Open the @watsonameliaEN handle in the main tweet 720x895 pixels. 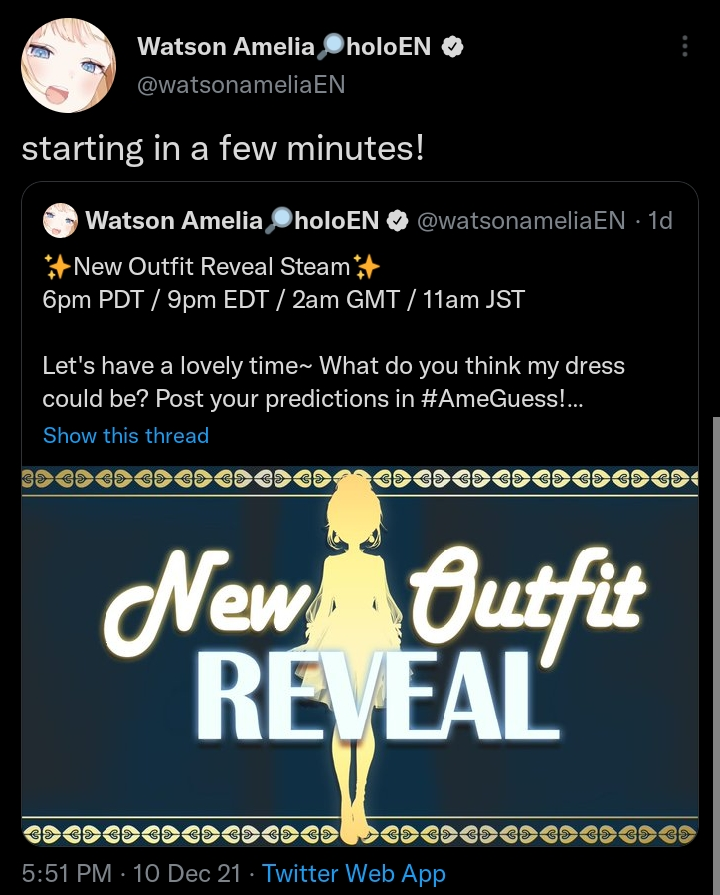241,85
